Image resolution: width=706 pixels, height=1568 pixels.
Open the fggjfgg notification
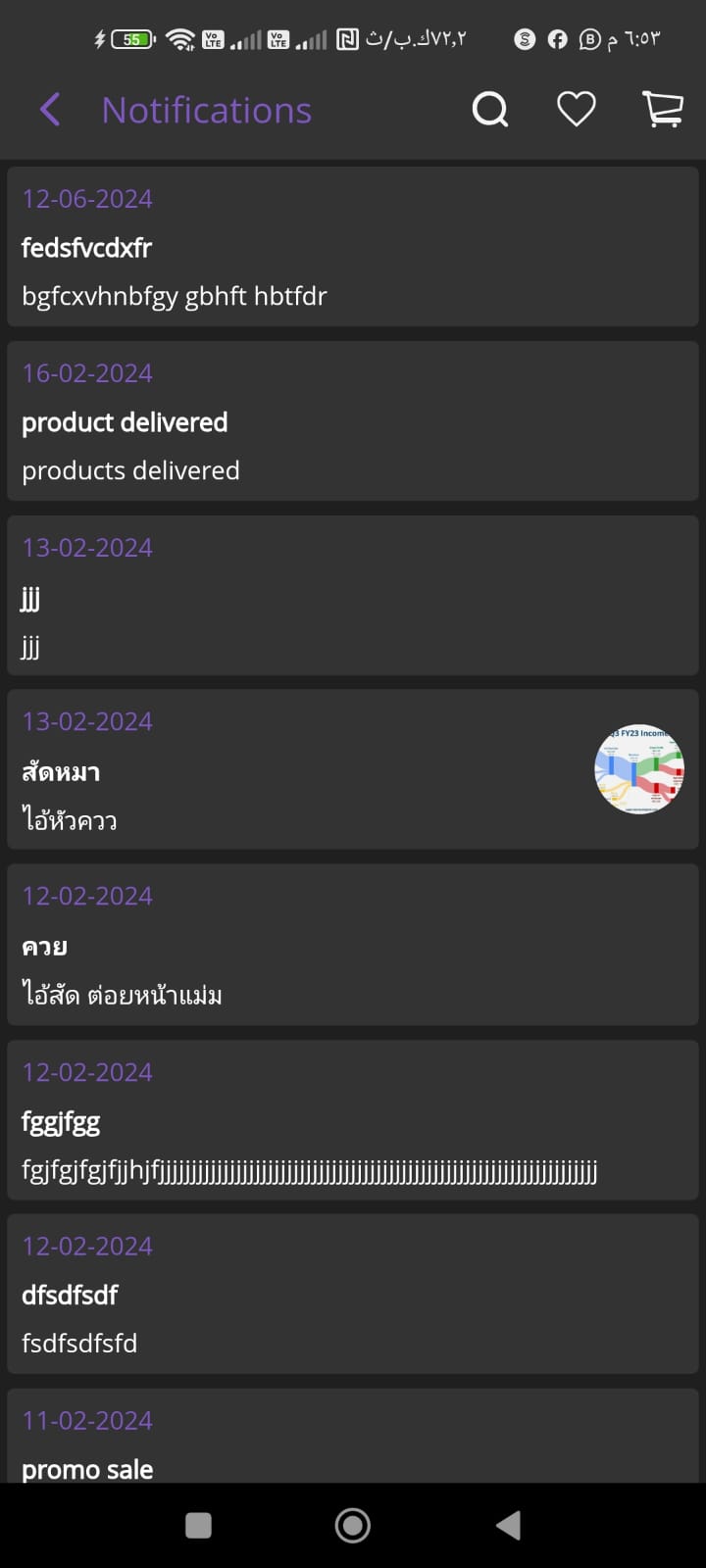click(x=353, y=1121)
